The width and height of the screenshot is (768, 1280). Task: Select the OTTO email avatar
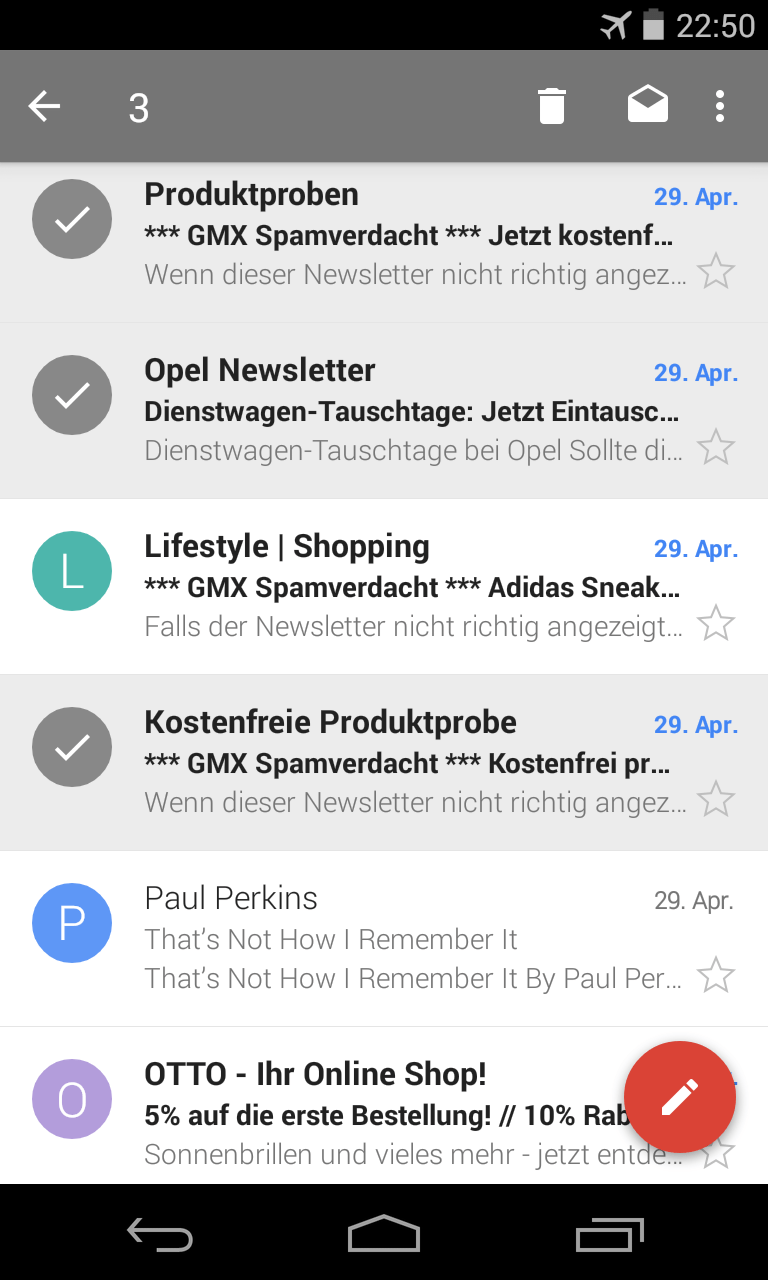pyautogui.click(x=72, y=1099)
